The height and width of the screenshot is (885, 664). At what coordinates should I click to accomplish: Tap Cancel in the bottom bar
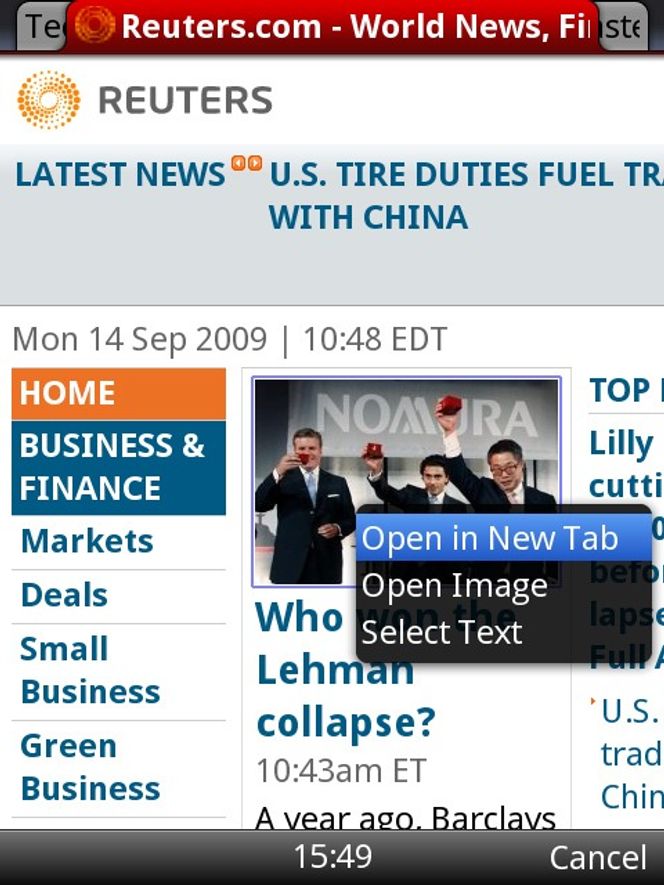(598, 858)
